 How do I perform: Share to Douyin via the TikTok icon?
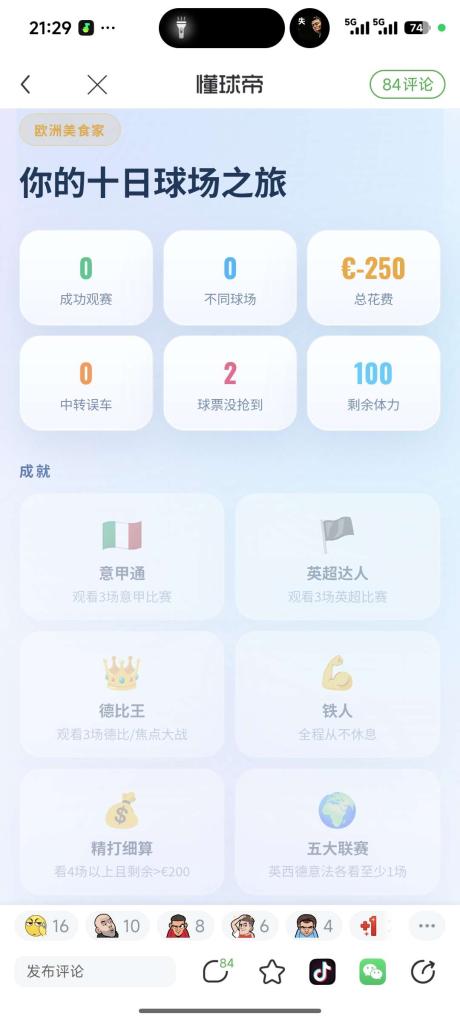coord(323,972)
